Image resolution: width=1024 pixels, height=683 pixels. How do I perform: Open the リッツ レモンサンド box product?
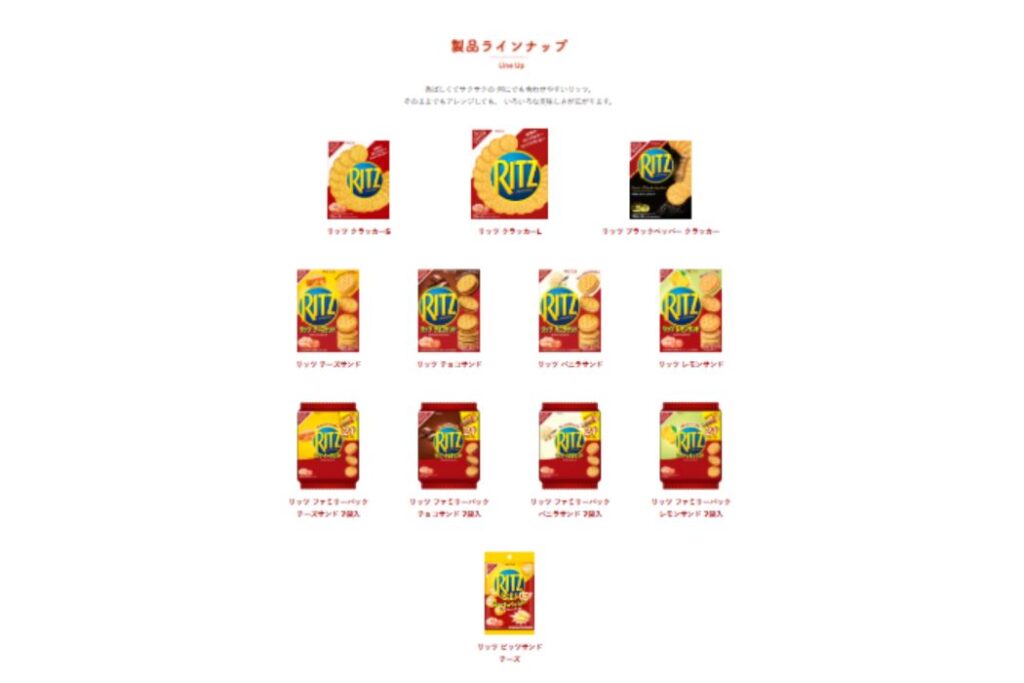coord(691,310)
